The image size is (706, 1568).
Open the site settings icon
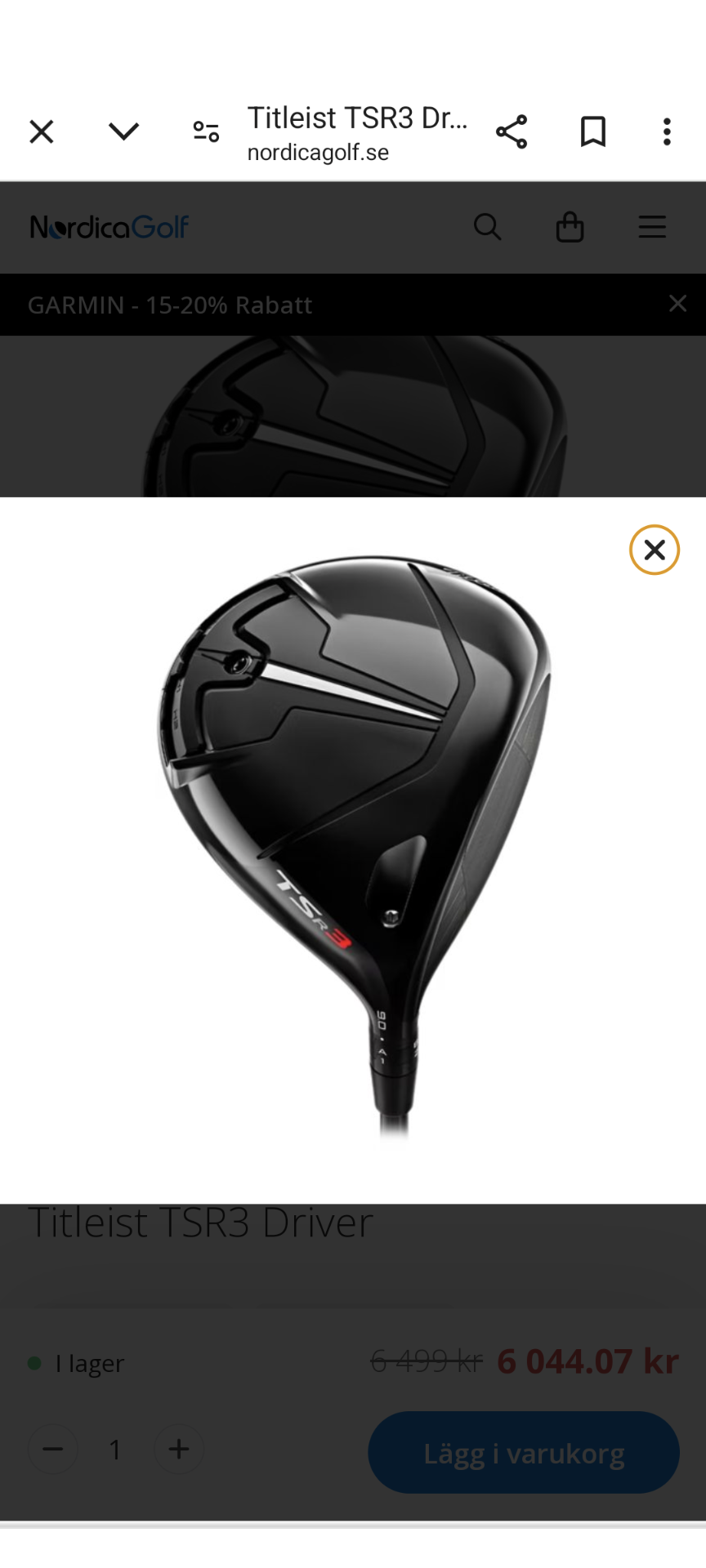[206, 131]
